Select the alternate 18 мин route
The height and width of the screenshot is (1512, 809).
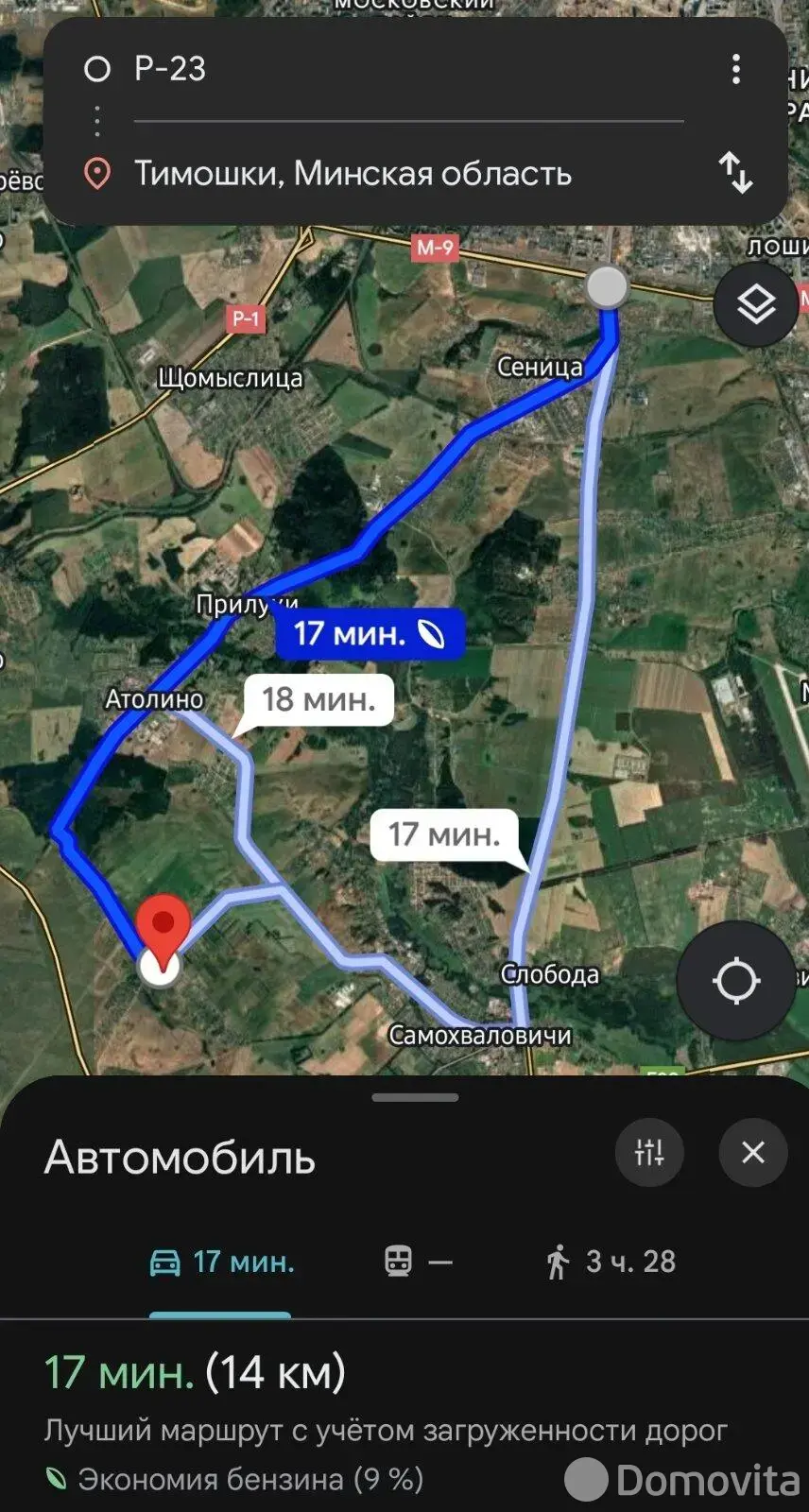tap(316, 700)
